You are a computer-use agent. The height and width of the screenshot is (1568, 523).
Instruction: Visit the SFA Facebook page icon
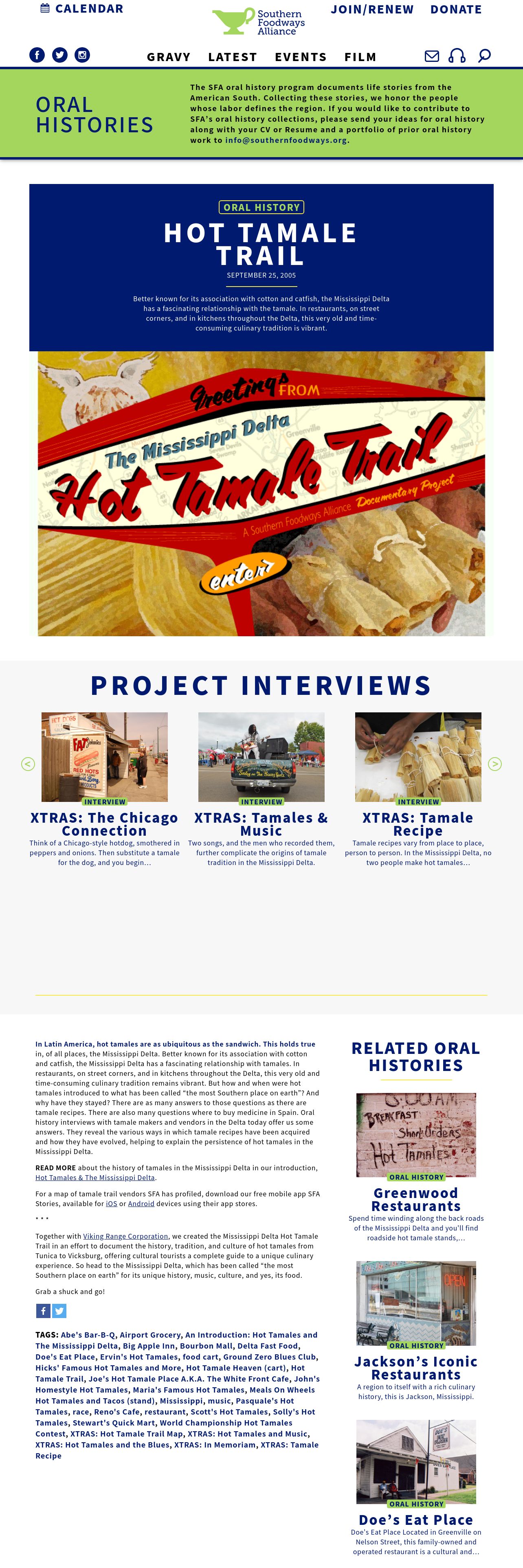37,55
